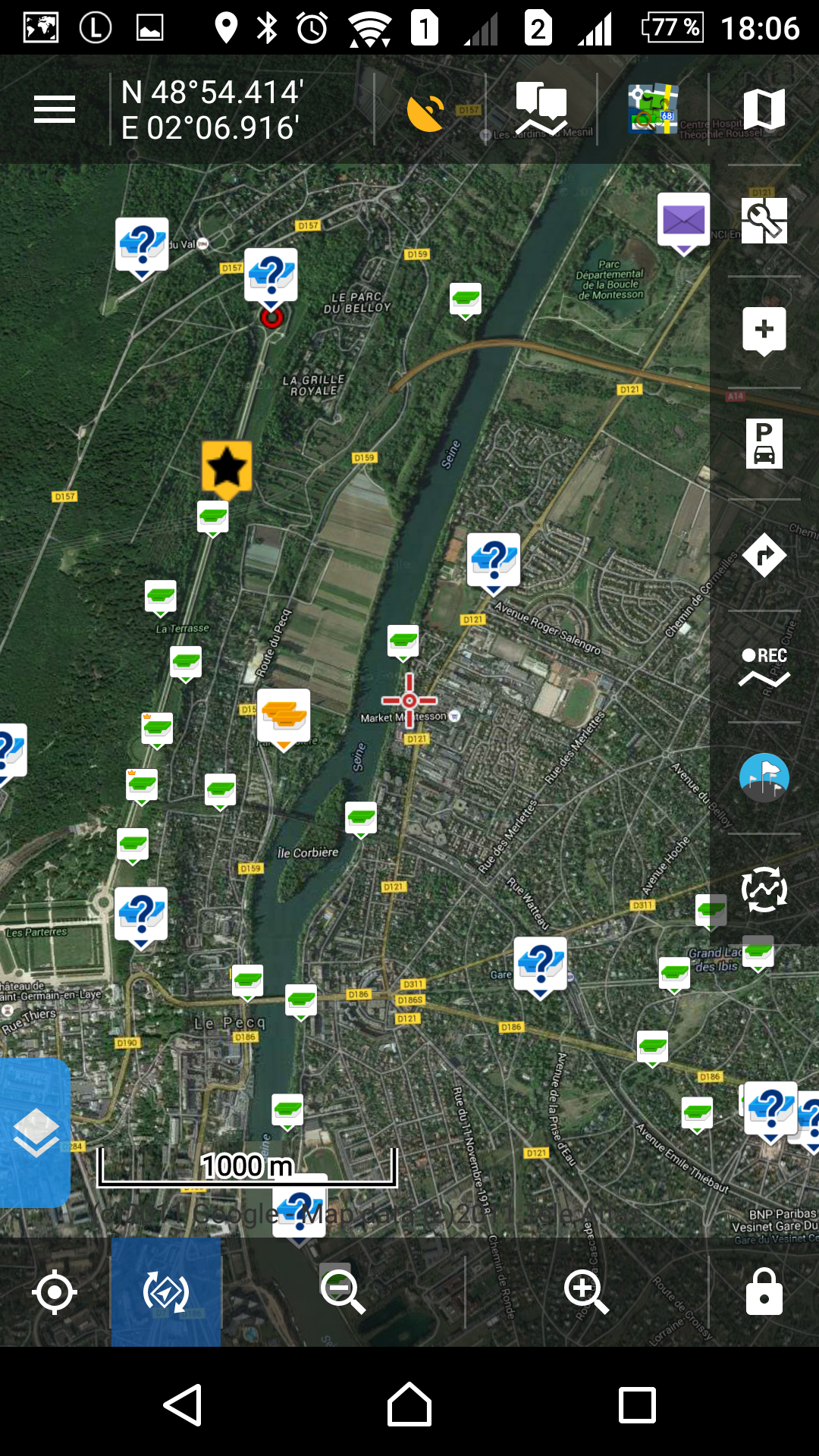Tap the coordinates display panel
Viewport: 819px width, 1456px height.
pyautogui.click(x=212, y=110)
